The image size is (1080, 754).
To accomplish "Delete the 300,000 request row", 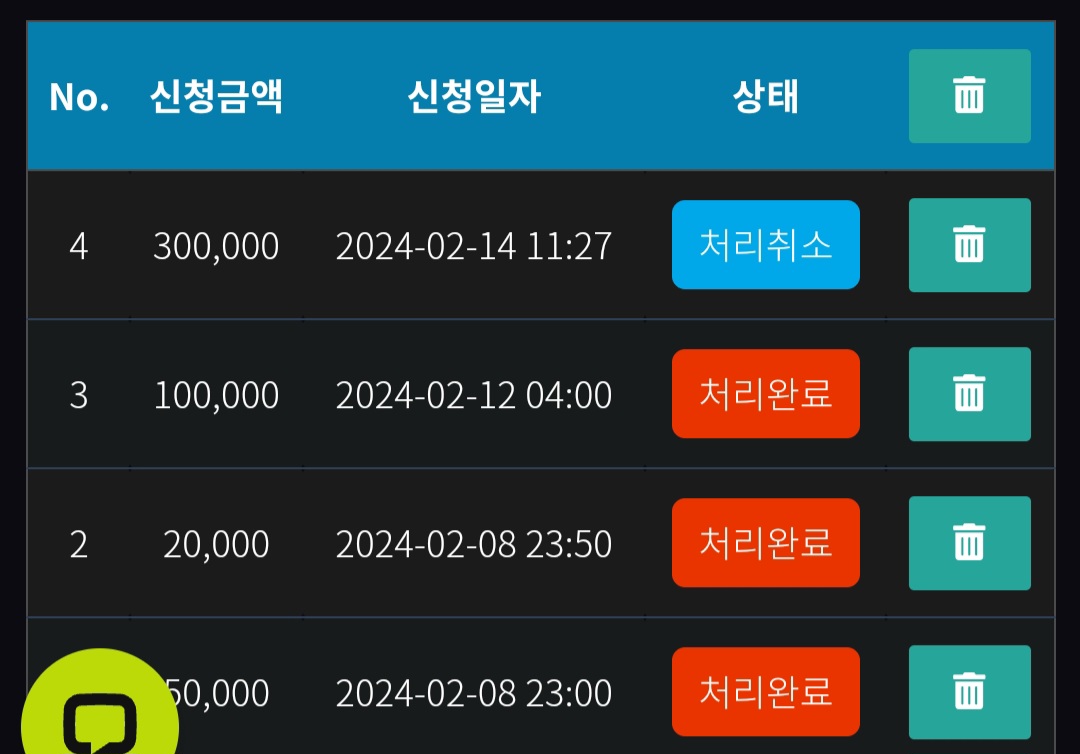I will coord(969,245).
